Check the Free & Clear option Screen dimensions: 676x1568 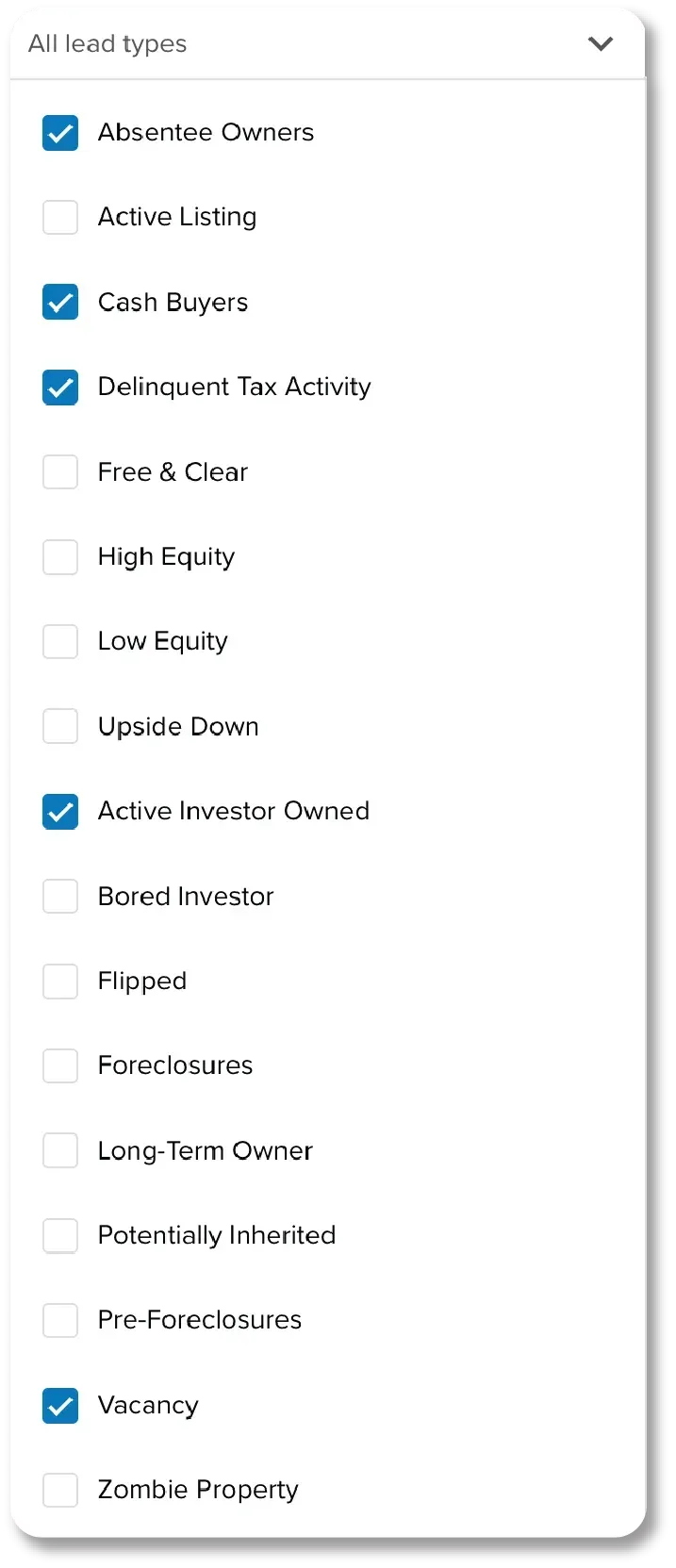tap(60, 471)
